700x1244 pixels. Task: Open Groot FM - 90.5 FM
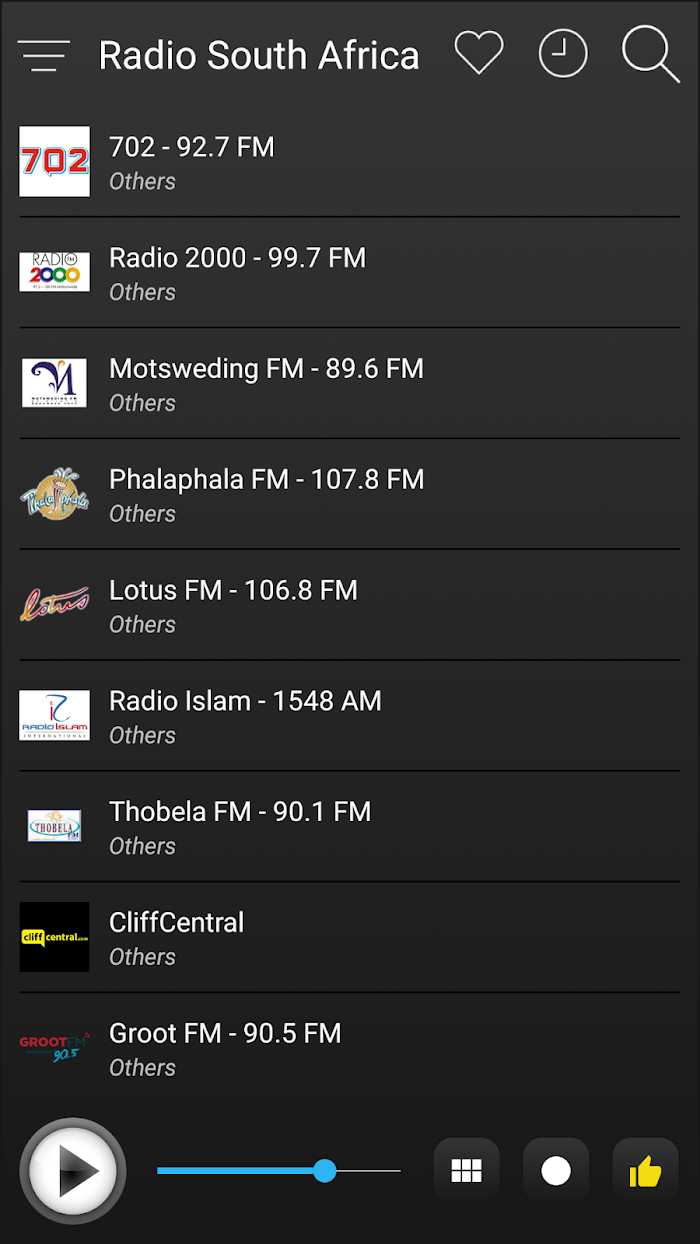pos(350,1049)
